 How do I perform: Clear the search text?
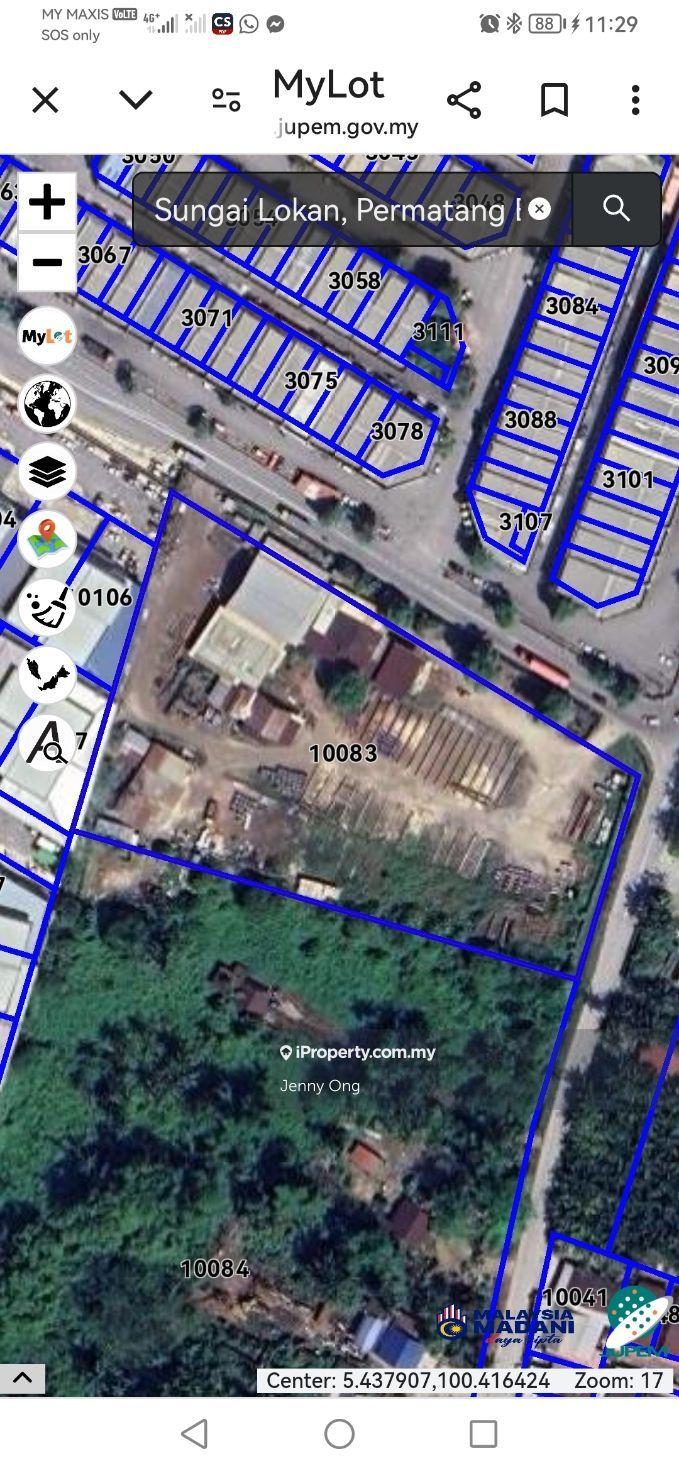click(539, 209)
